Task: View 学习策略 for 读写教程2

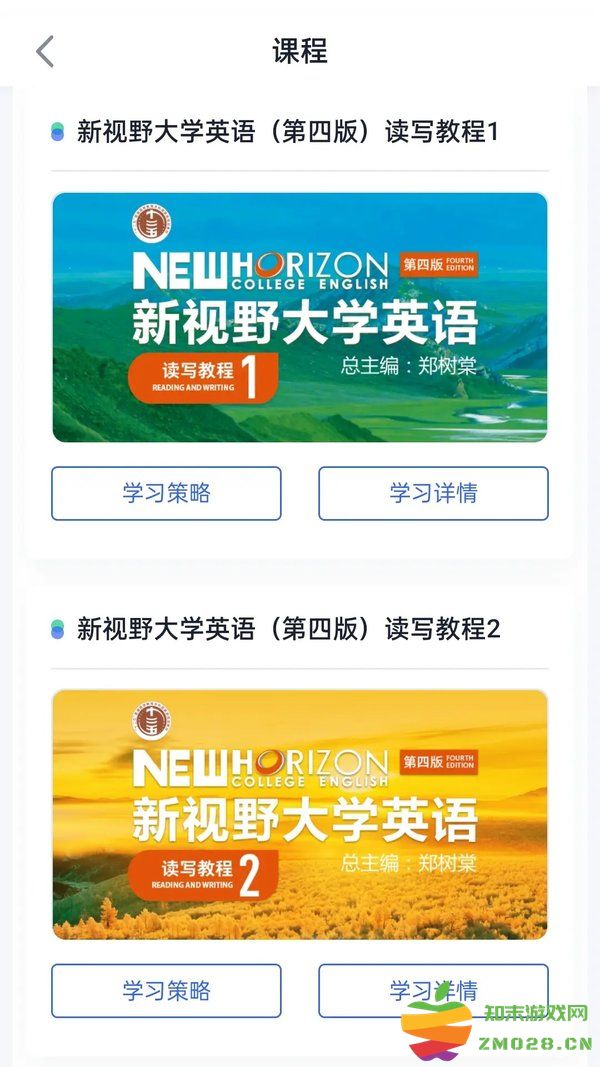Action: (x=166, y=990)
